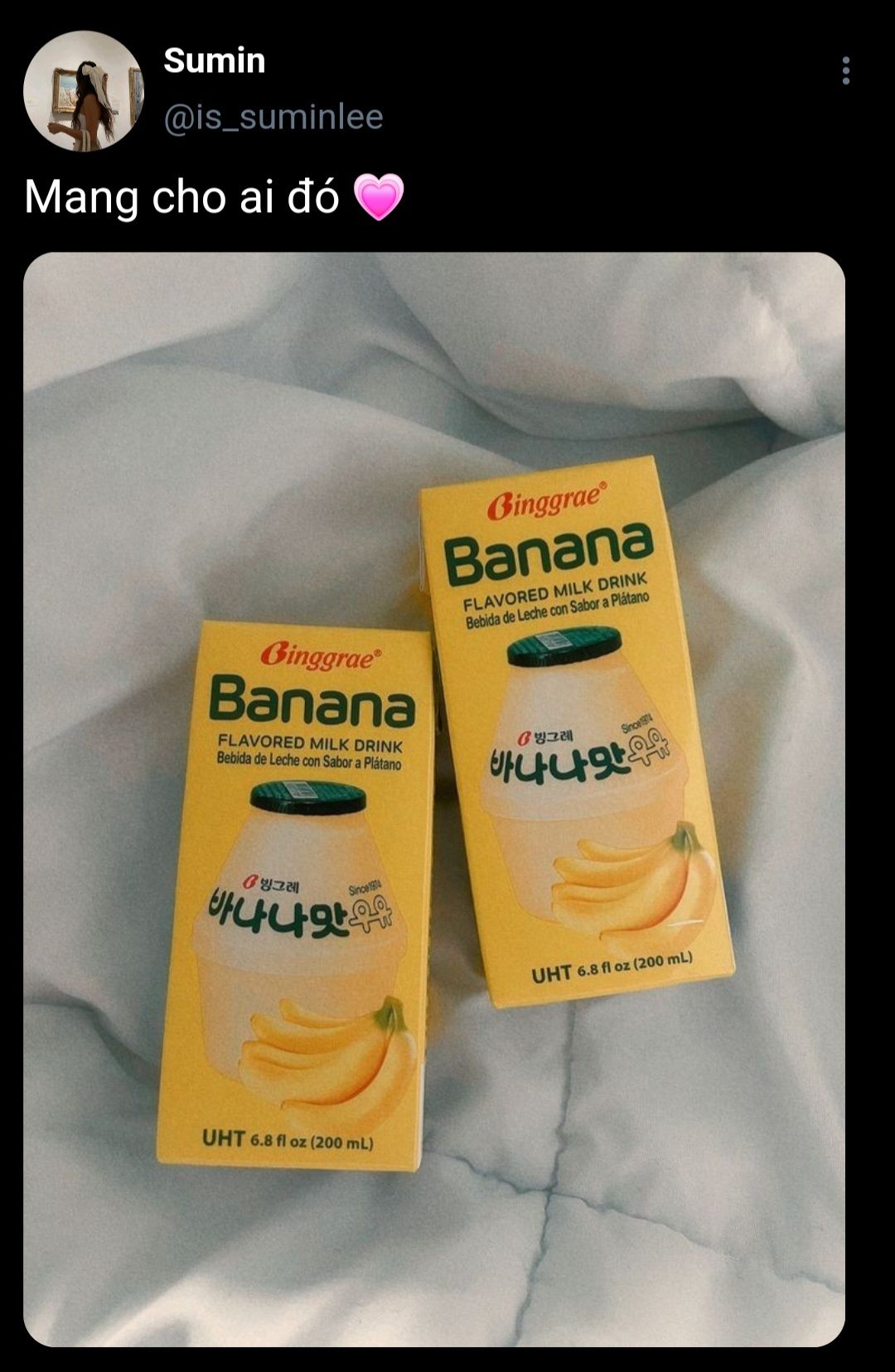Screen dimensions: 895x1372
Task: Open the tweet's three-dot overflow menu
Action: pos(845,71)
